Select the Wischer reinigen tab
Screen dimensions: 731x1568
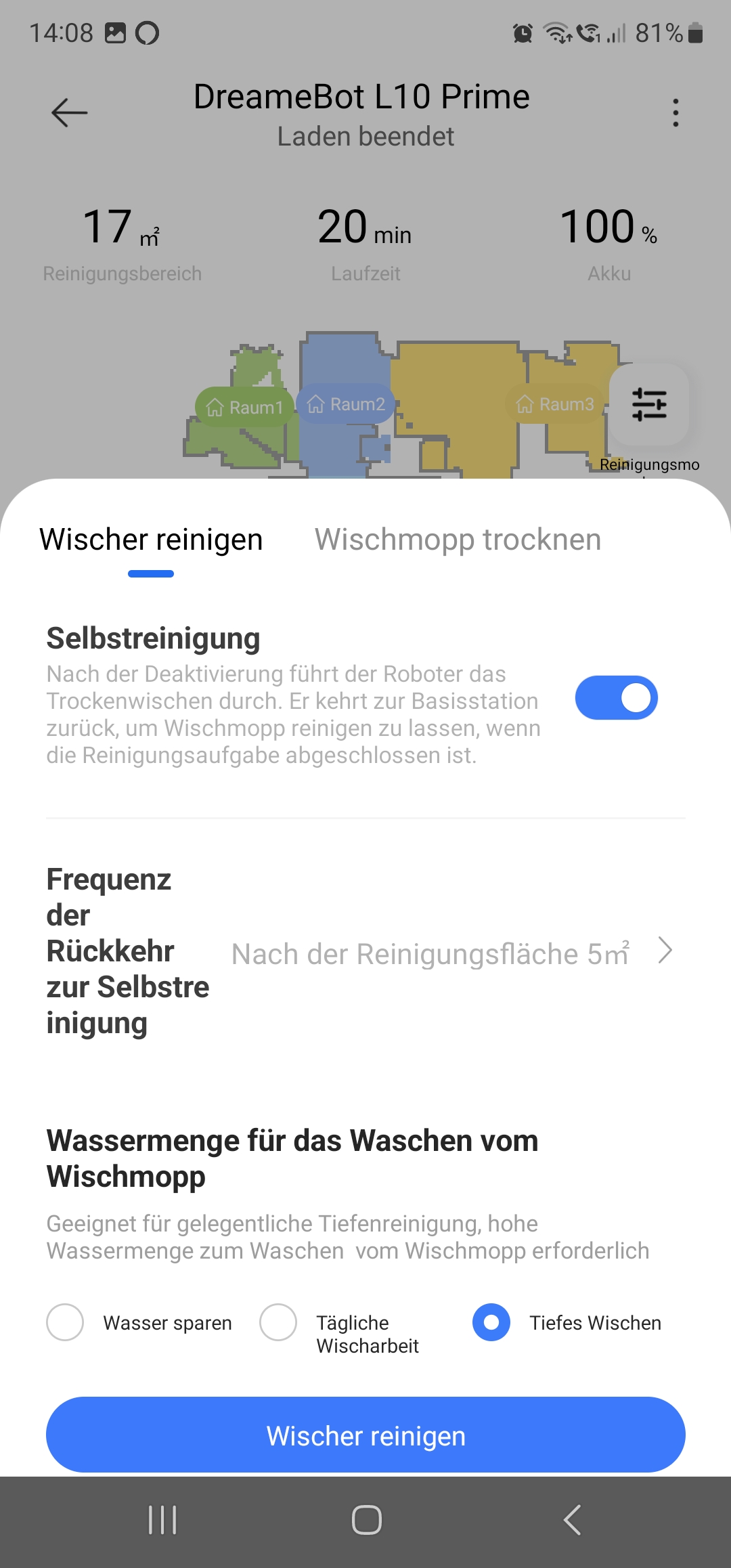(x=151, y=540)
